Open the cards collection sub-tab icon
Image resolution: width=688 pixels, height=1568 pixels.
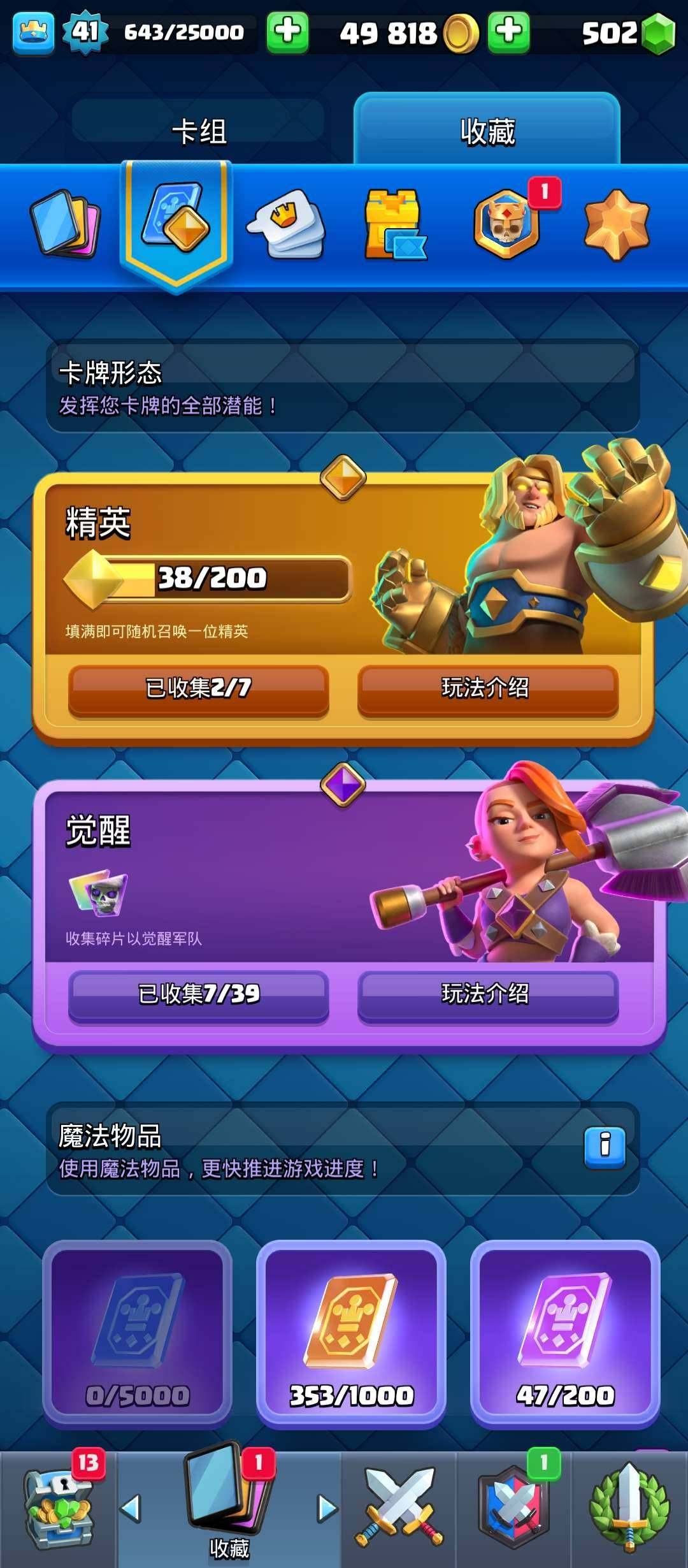pyautogui.click(x=65, y=224)
